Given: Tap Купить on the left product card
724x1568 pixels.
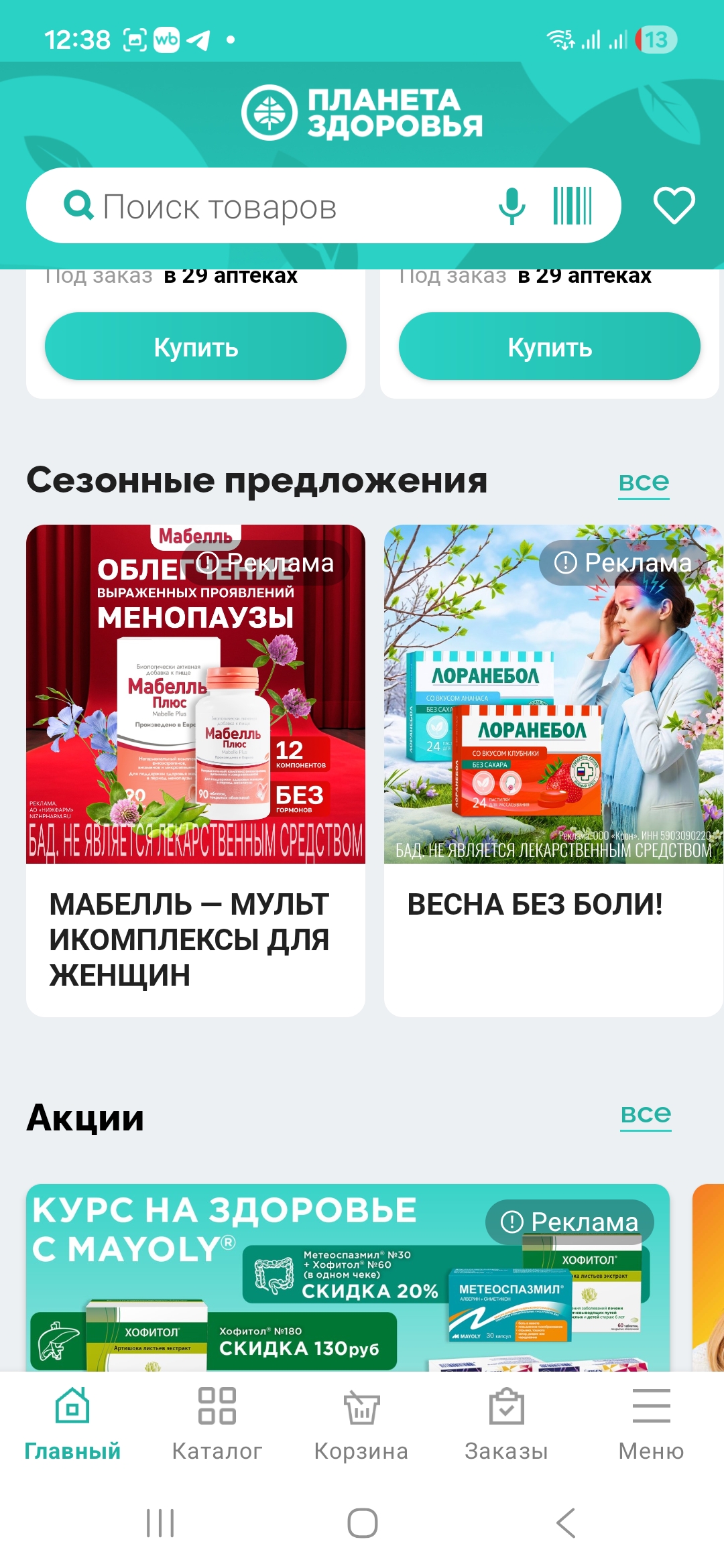Looking at the screenshot, I should (x=196, y=347).
